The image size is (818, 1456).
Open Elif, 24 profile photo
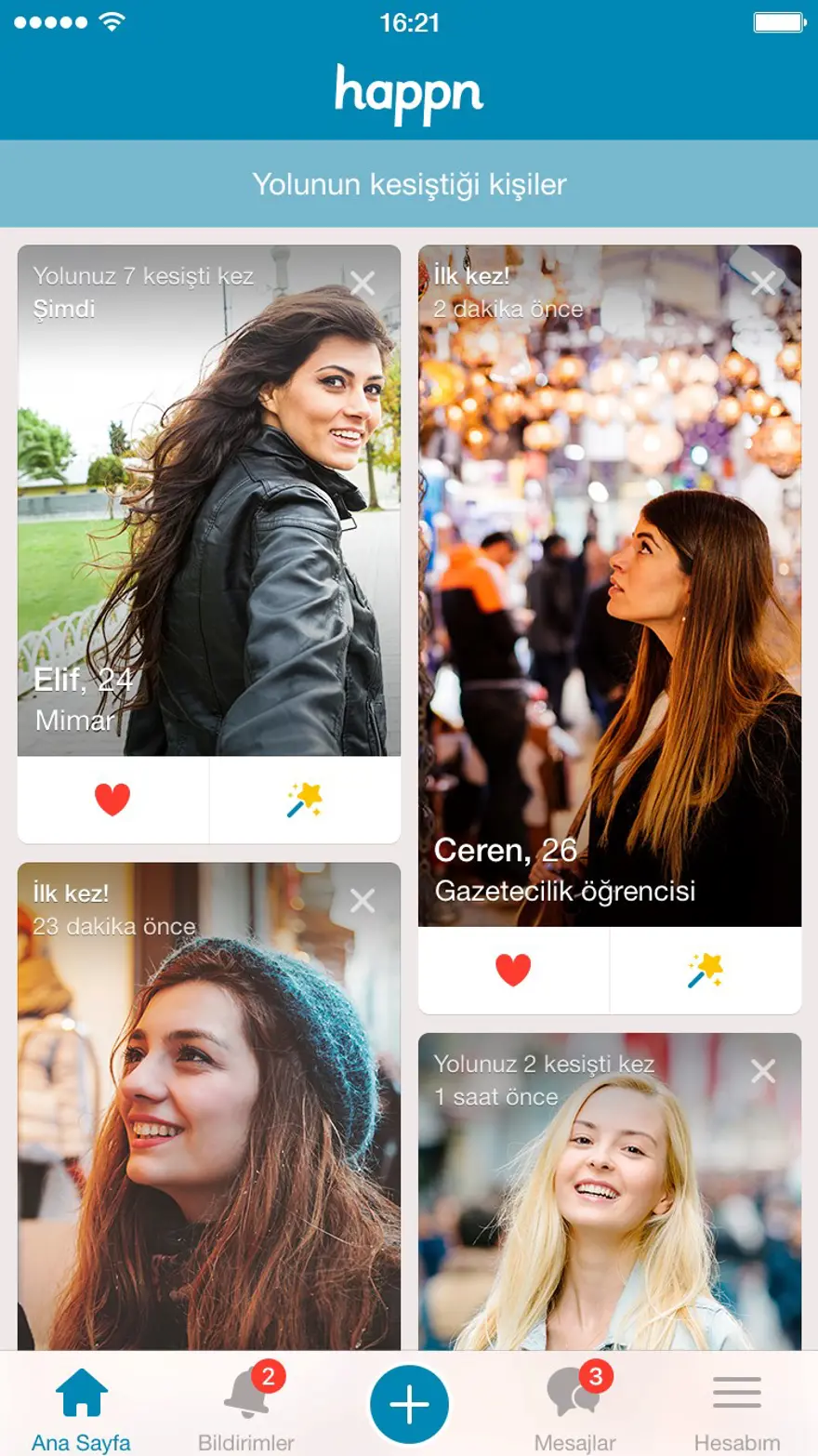point(209,502)
